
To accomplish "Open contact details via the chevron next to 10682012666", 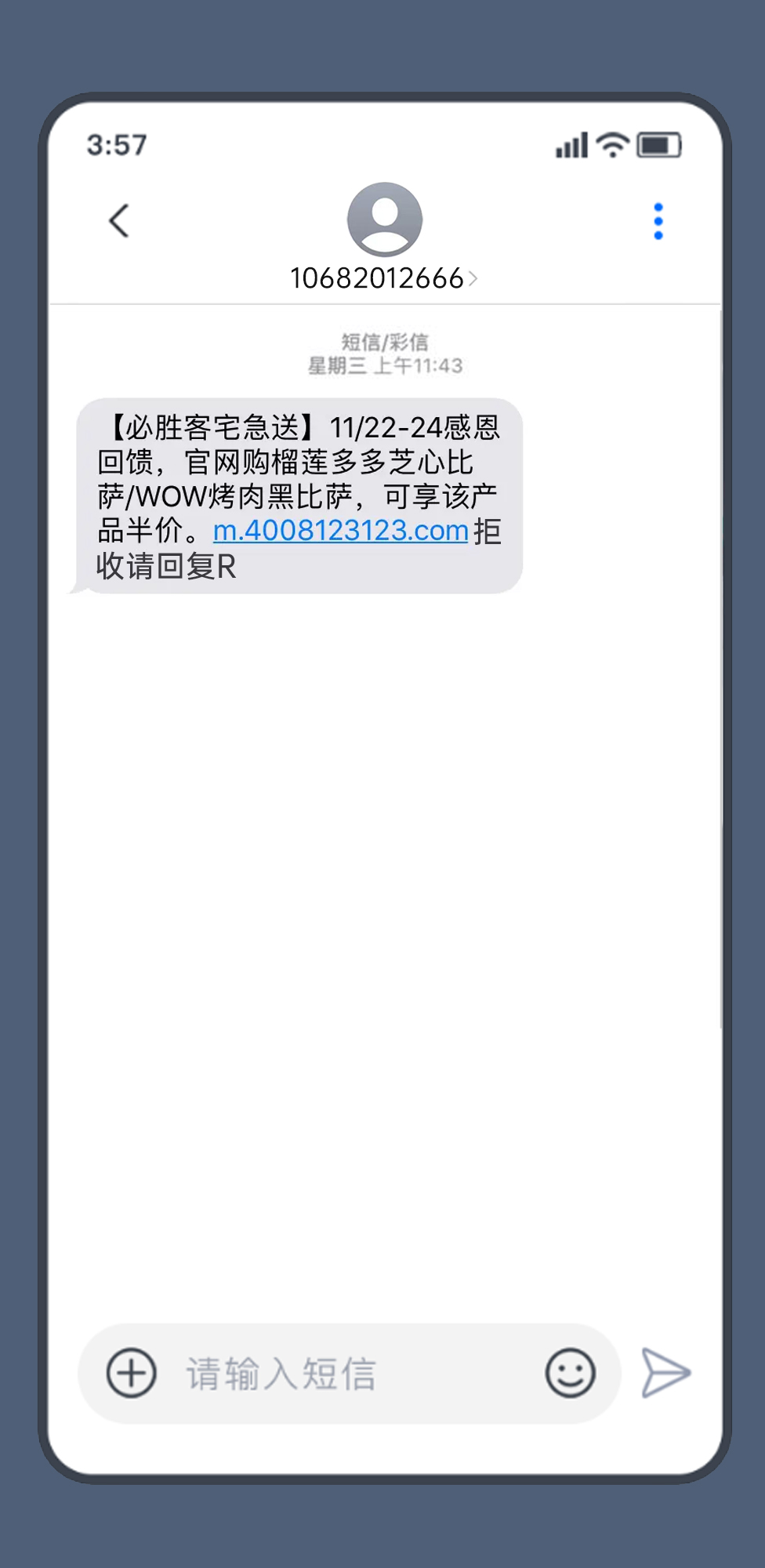I will (473, 278).
